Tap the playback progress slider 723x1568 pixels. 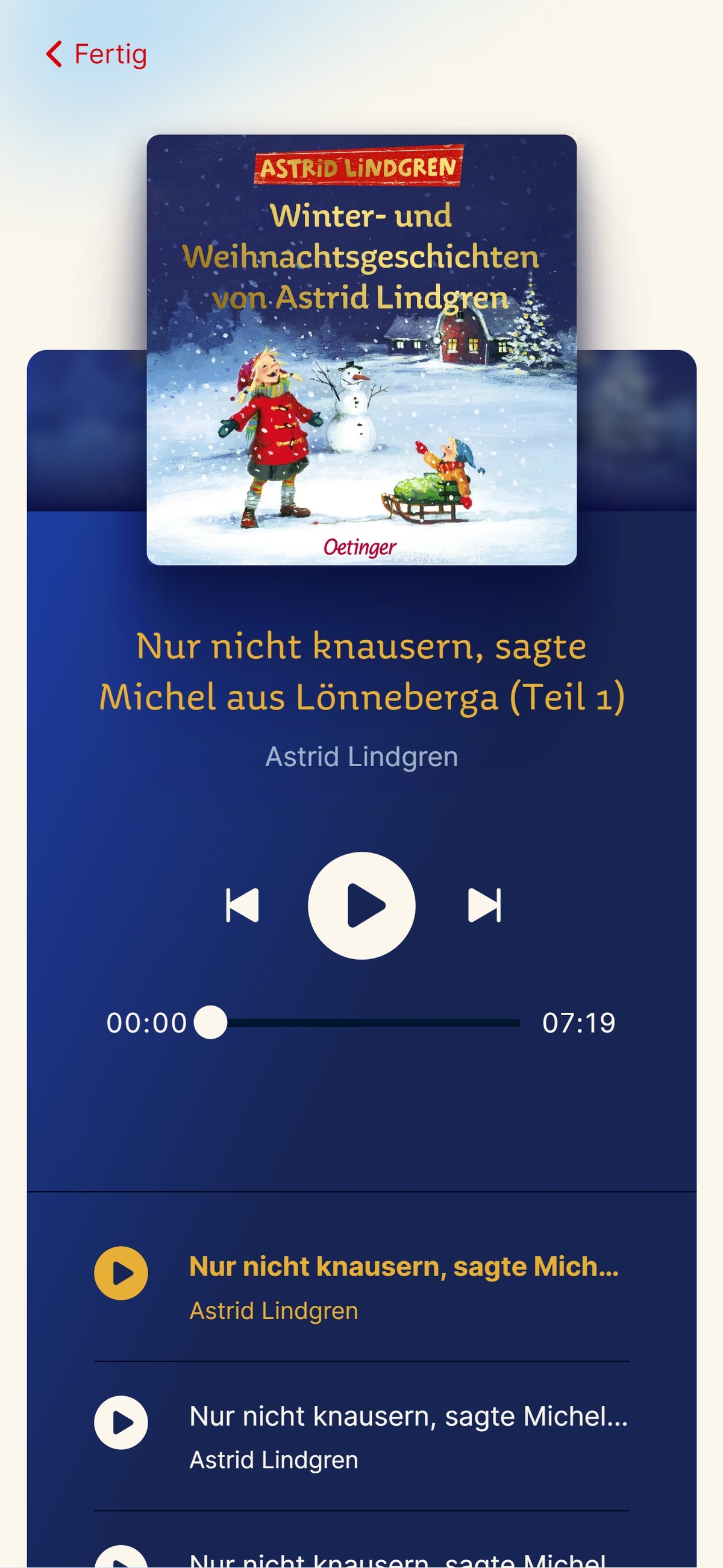click(x=365, y=1022)
